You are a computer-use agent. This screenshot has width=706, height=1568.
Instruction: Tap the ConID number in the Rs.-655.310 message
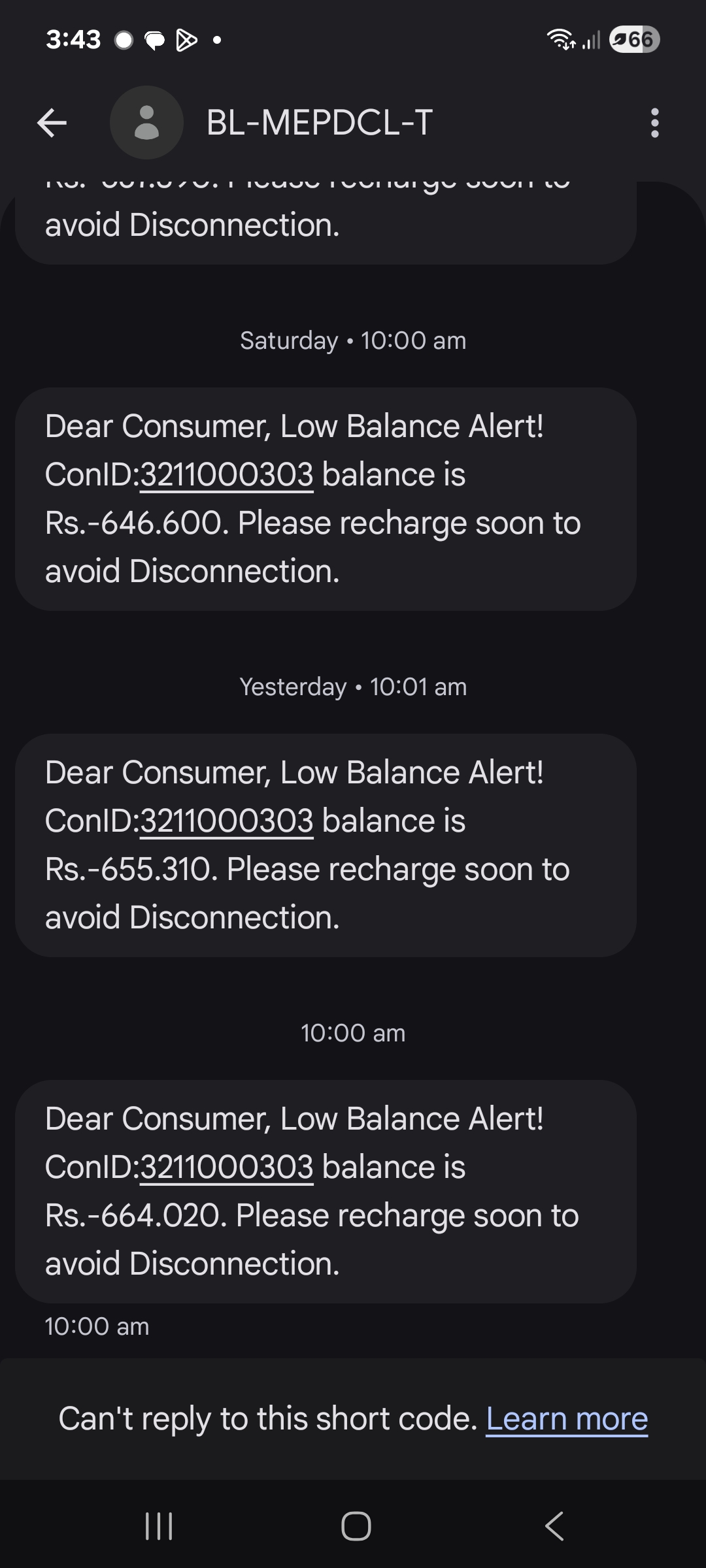point(227,821)
